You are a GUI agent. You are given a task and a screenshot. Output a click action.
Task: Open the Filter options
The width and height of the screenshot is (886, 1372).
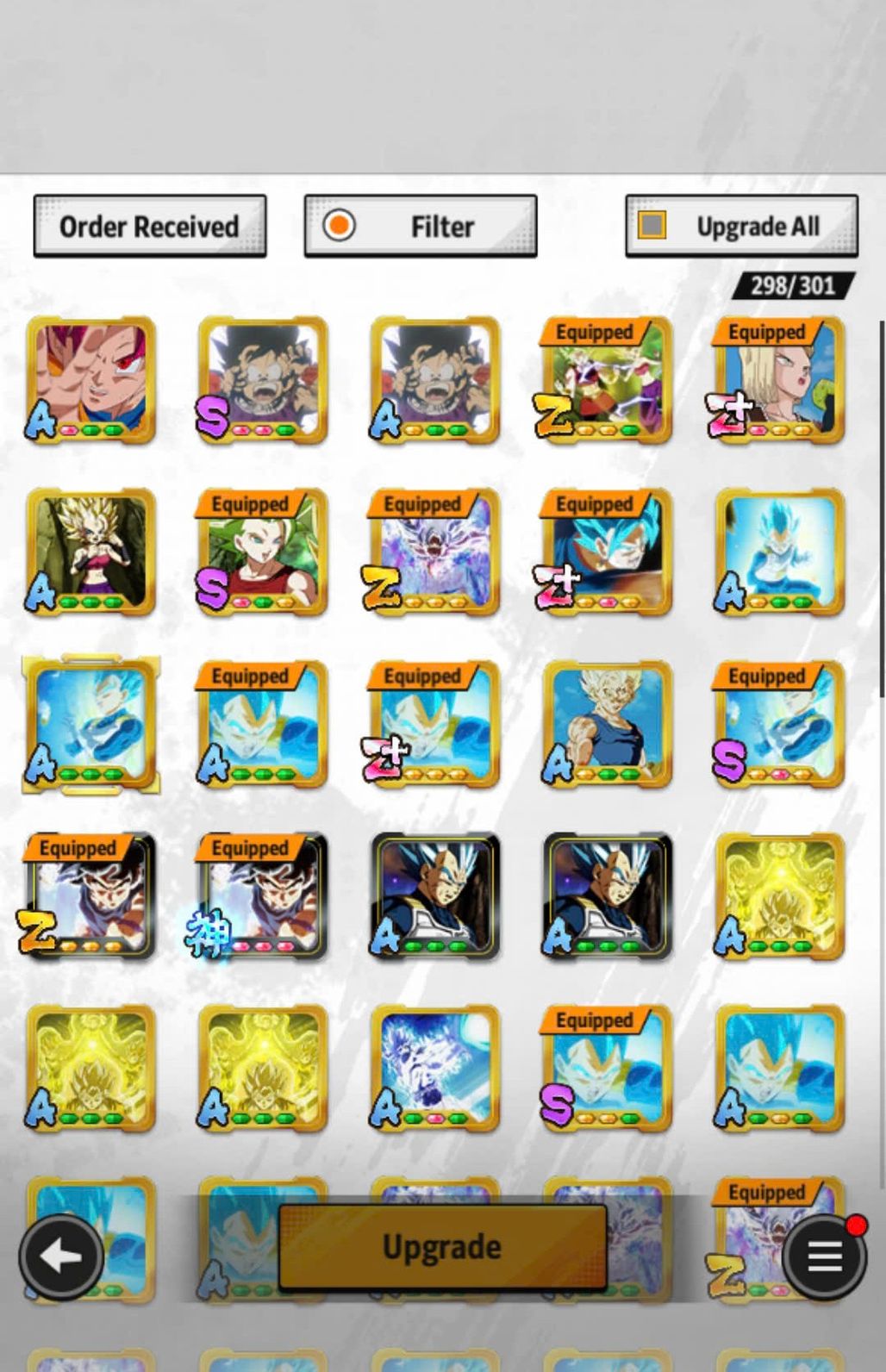coord(420,227)
